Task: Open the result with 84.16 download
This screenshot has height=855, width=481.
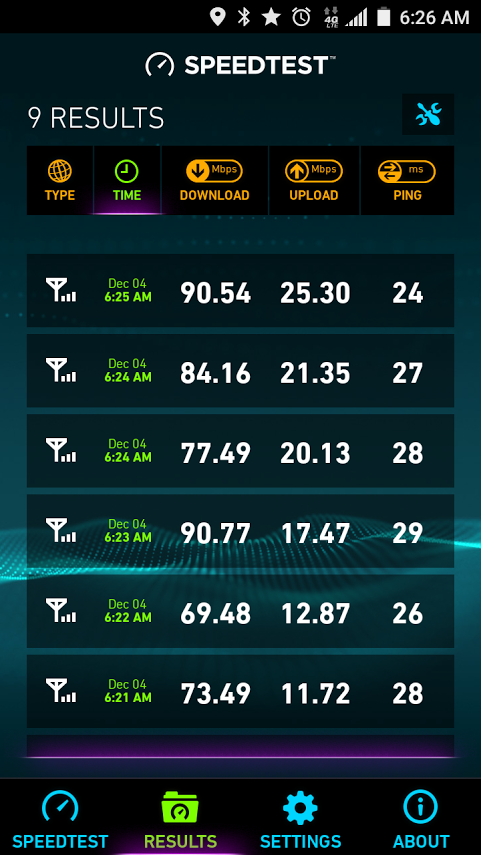Action: [x=240, y=371]
